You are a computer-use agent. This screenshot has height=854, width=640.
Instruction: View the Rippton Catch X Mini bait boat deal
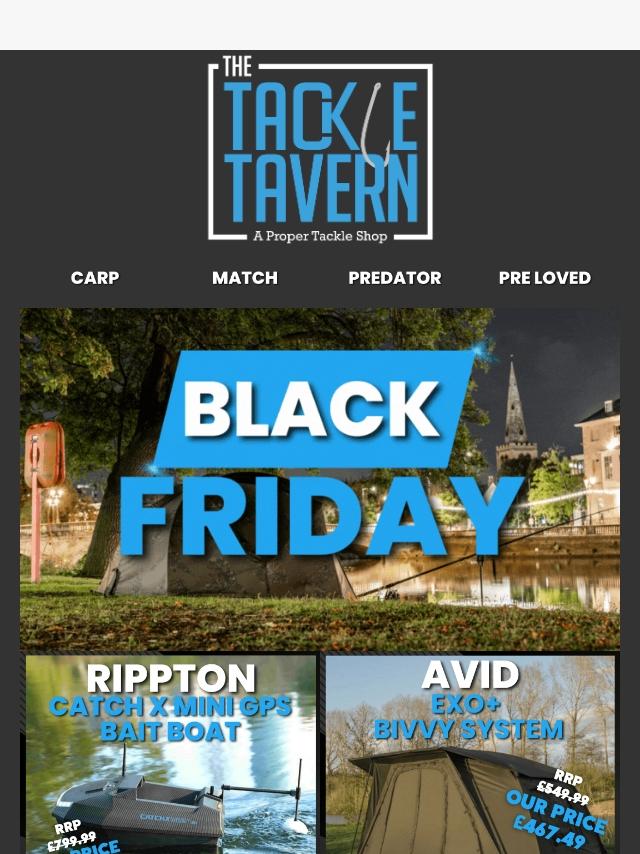pos(171,754)
